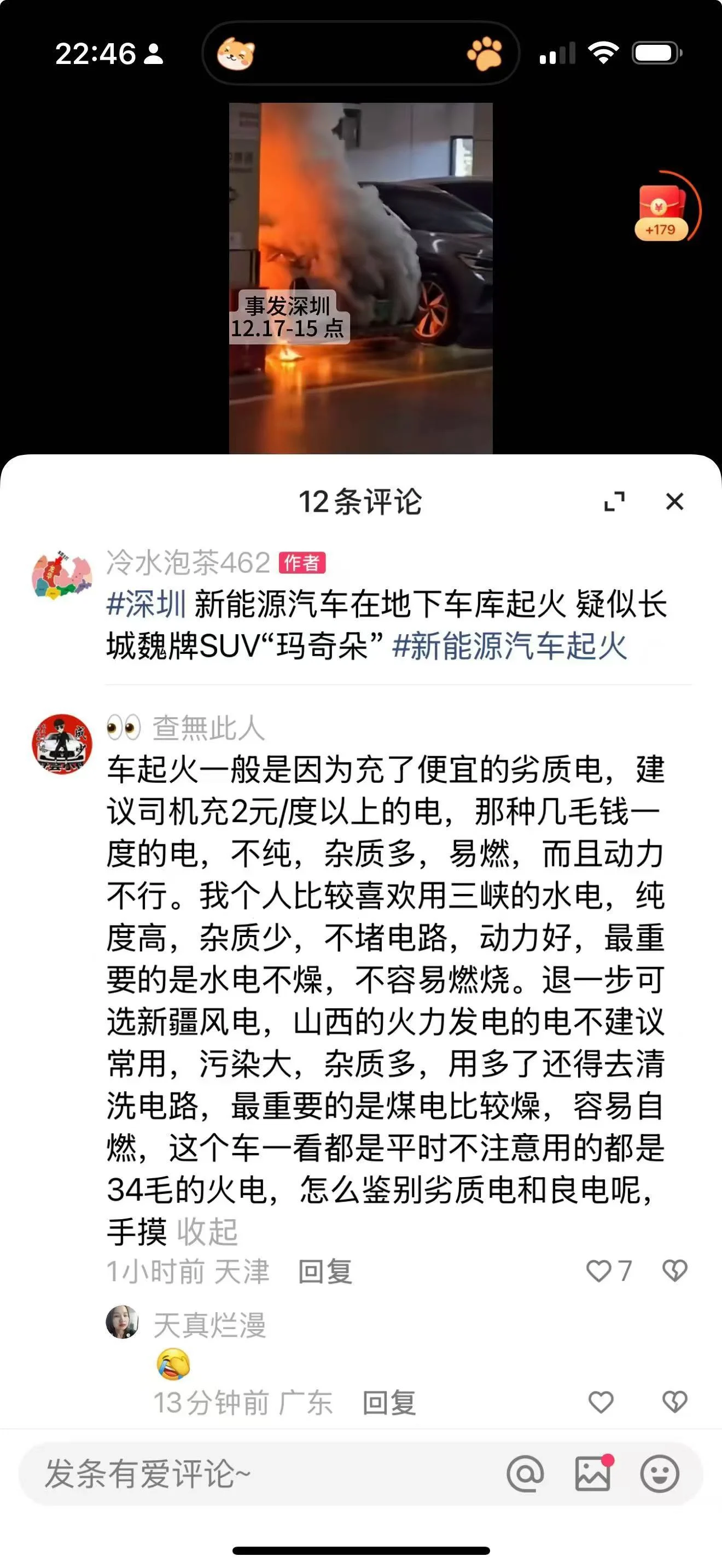Tap the video to return to playback
Image resolution: width=722 pixels, height=1568 pixels.
tap(360, 278)
